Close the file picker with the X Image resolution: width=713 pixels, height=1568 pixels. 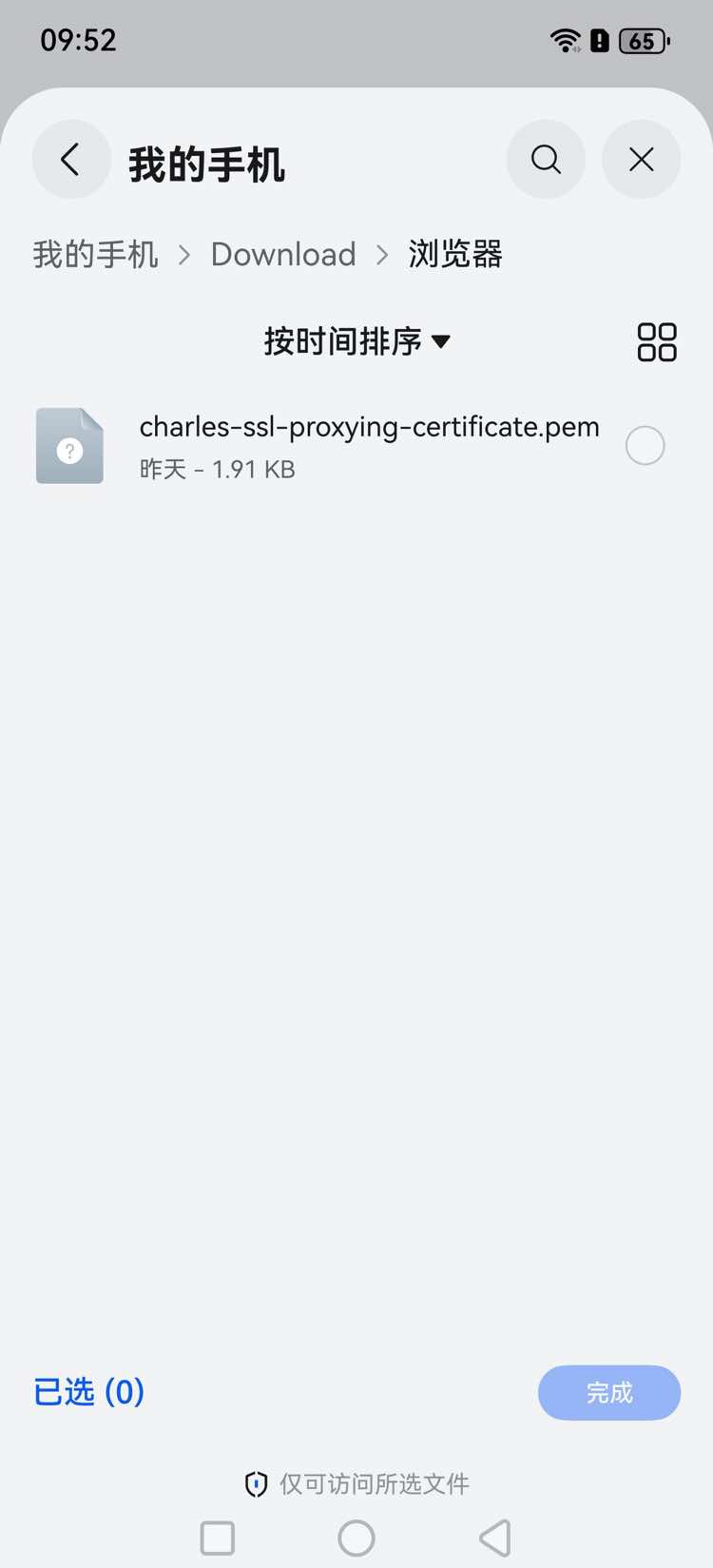(x=642, y=160)
